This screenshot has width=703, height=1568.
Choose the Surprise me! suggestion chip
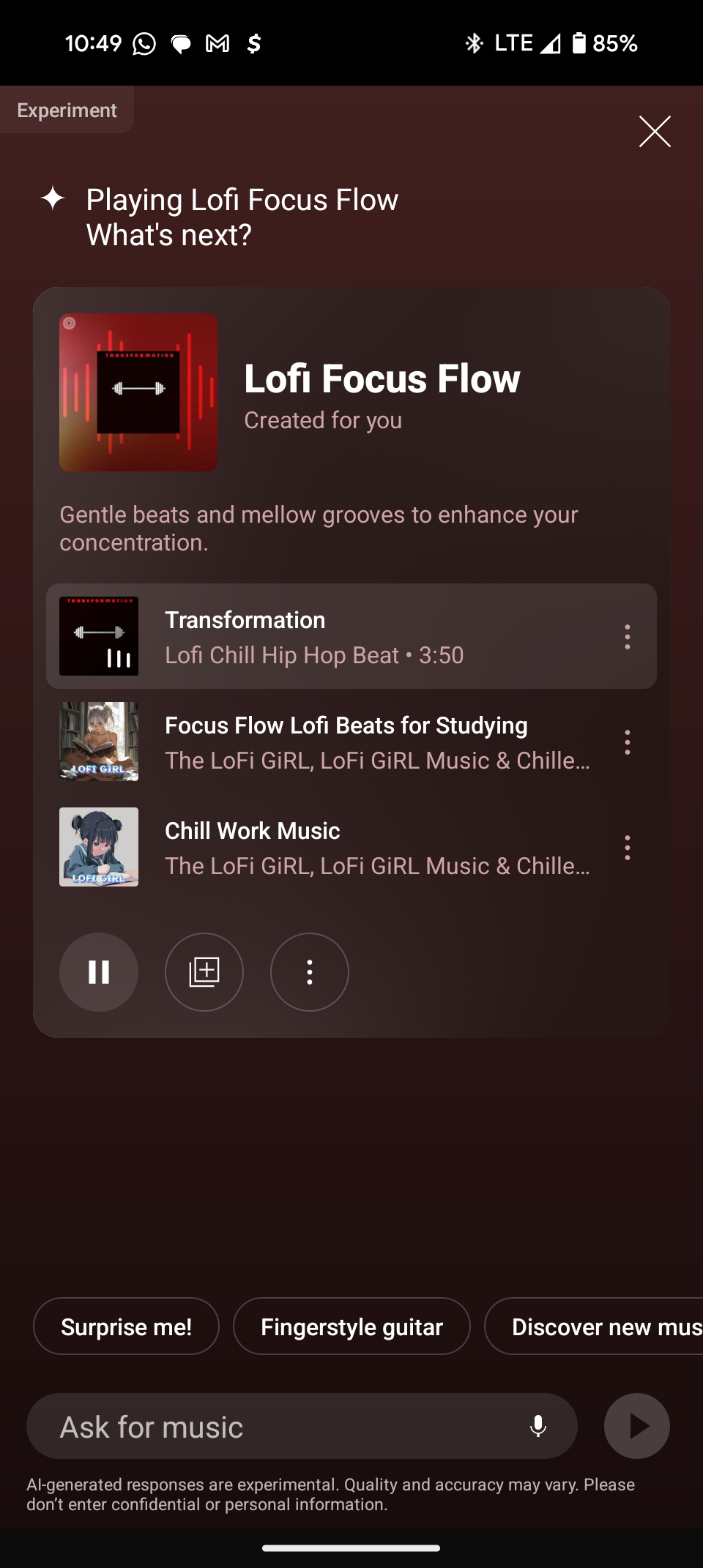point(125,1326)
